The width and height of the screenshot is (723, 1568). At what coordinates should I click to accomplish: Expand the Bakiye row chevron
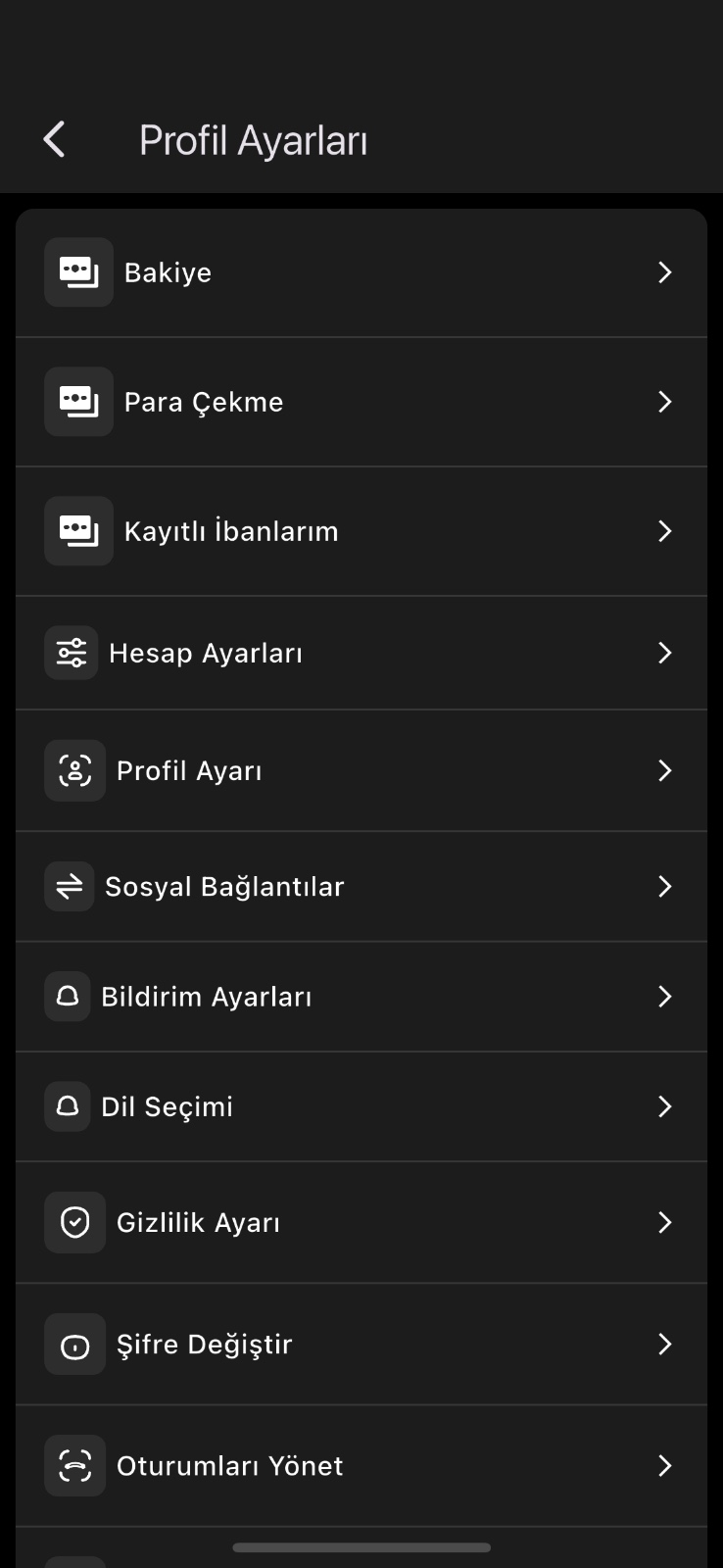[x=665, y=272]
